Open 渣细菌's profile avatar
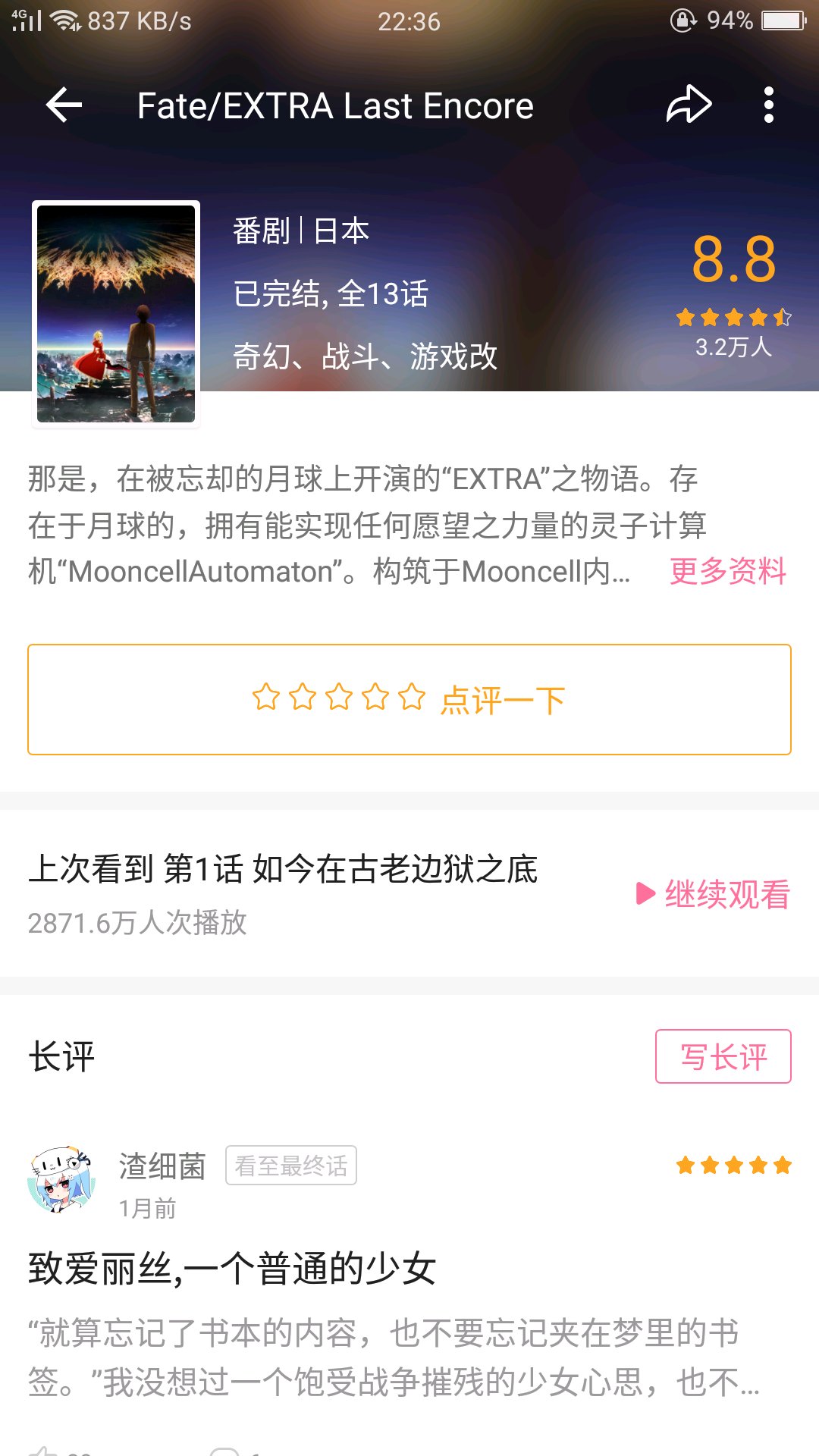This screenshot has width=819, height=1456. coord(61,1180)
